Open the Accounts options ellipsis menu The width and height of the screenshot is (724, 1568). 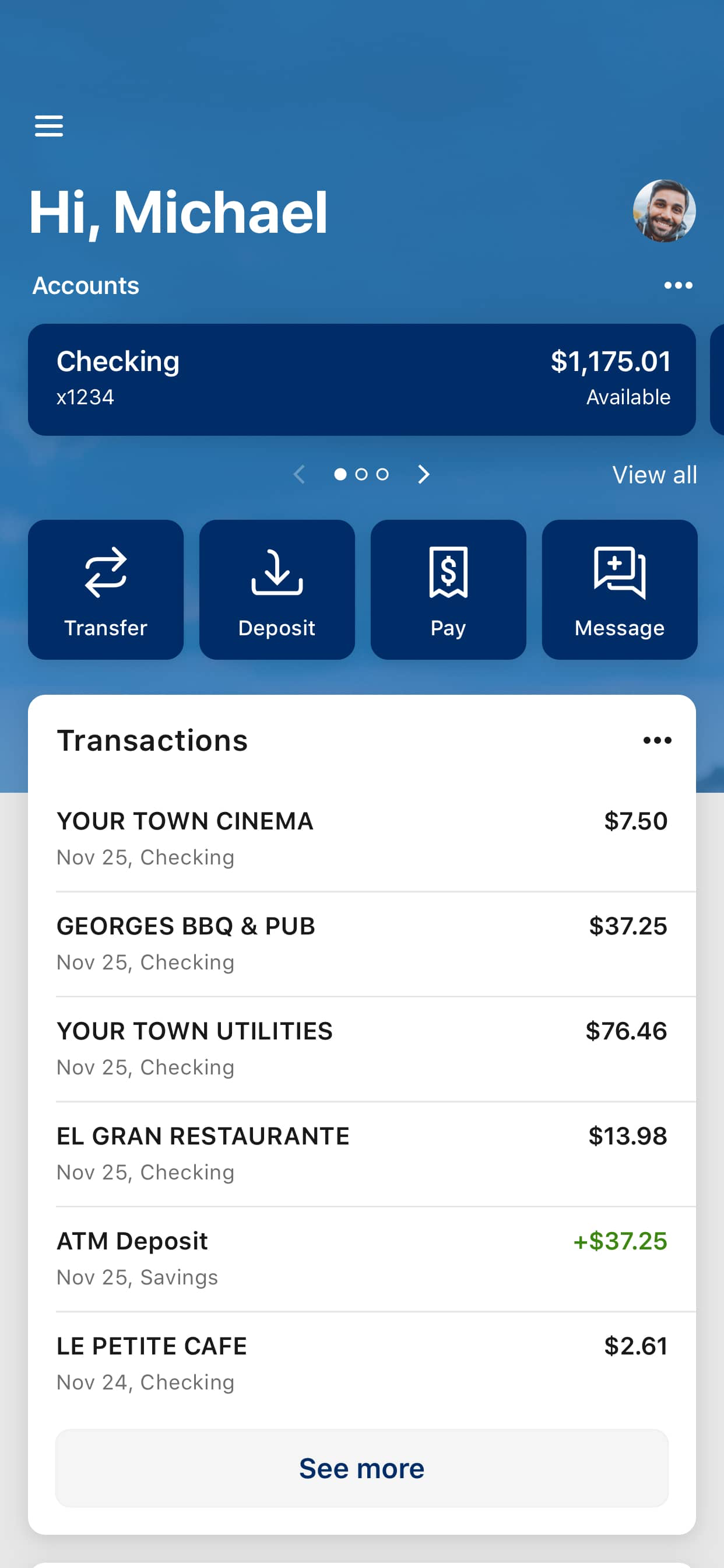678,285
